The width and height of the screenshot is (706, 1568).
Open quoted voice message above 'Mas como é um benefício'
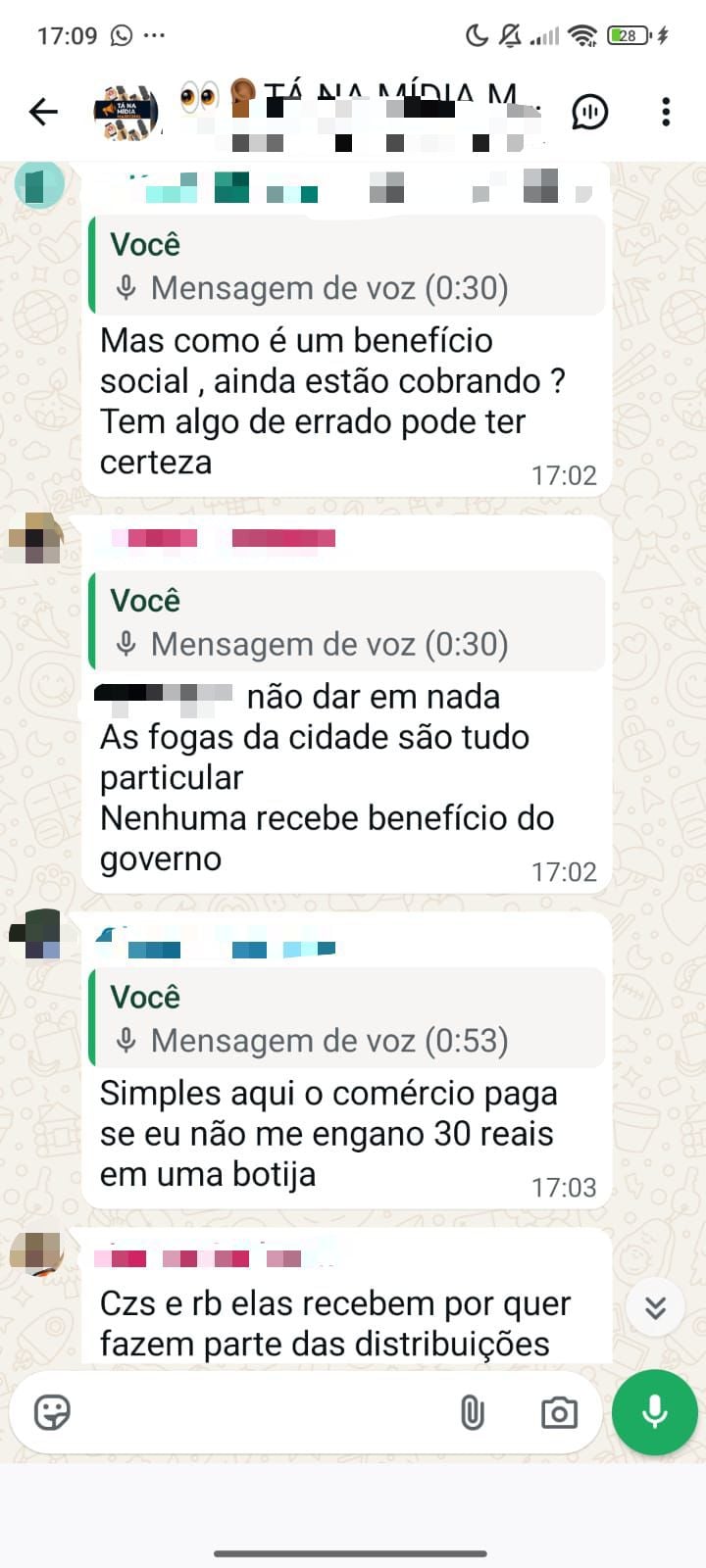click(346, 267)
